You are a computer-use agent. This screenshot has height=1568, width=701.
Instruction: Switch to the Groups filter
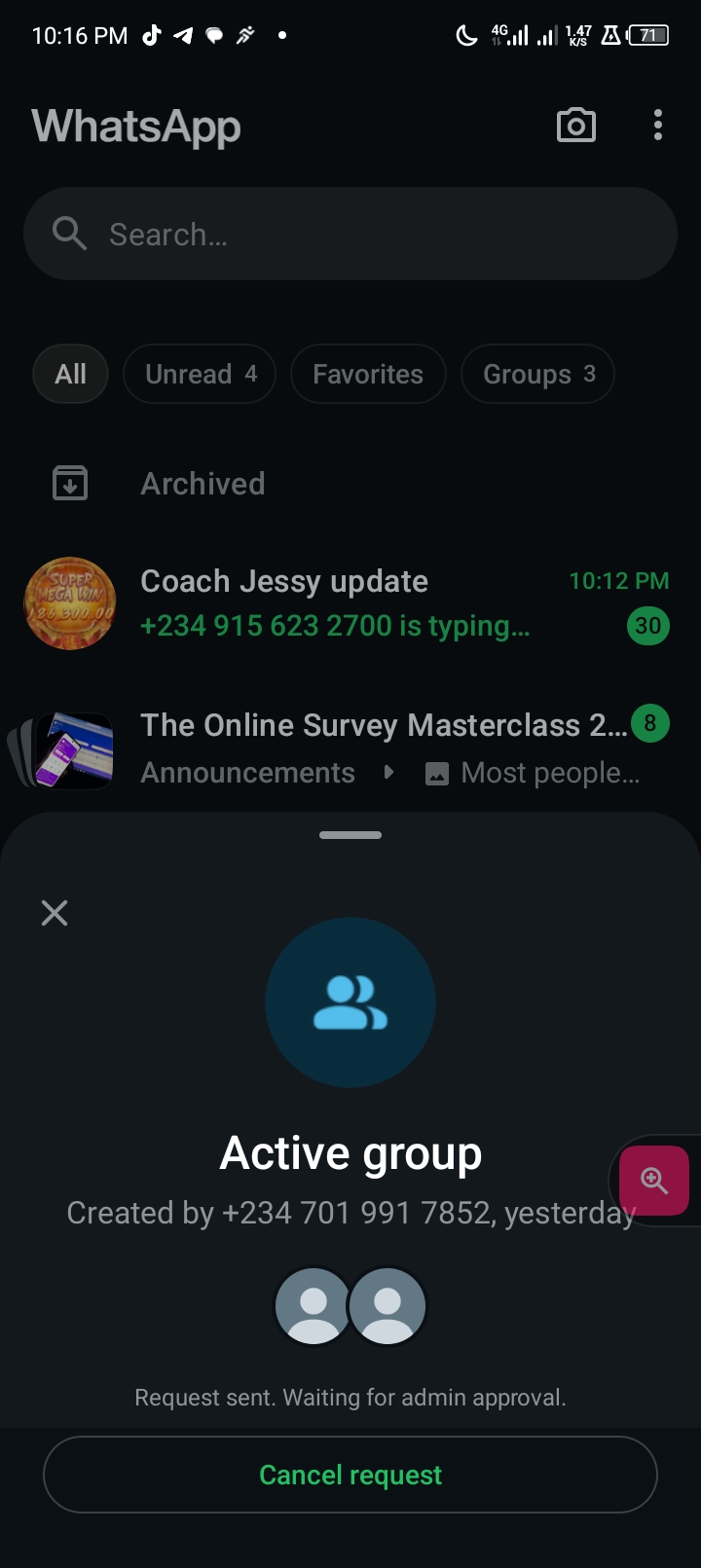[x=537, y=374]
